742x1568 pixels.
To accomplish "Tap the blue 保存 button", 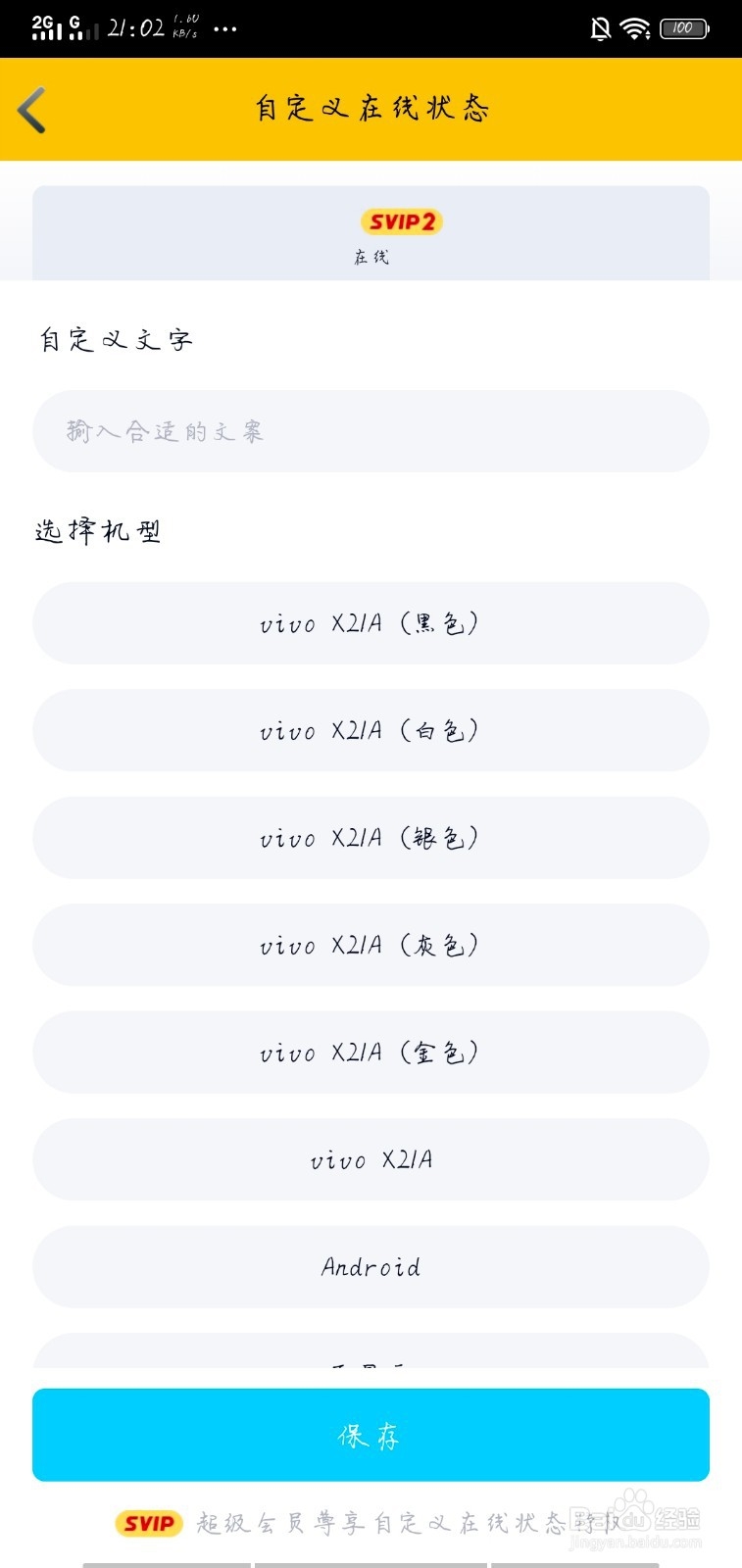I will click(x=371, y=1435).
